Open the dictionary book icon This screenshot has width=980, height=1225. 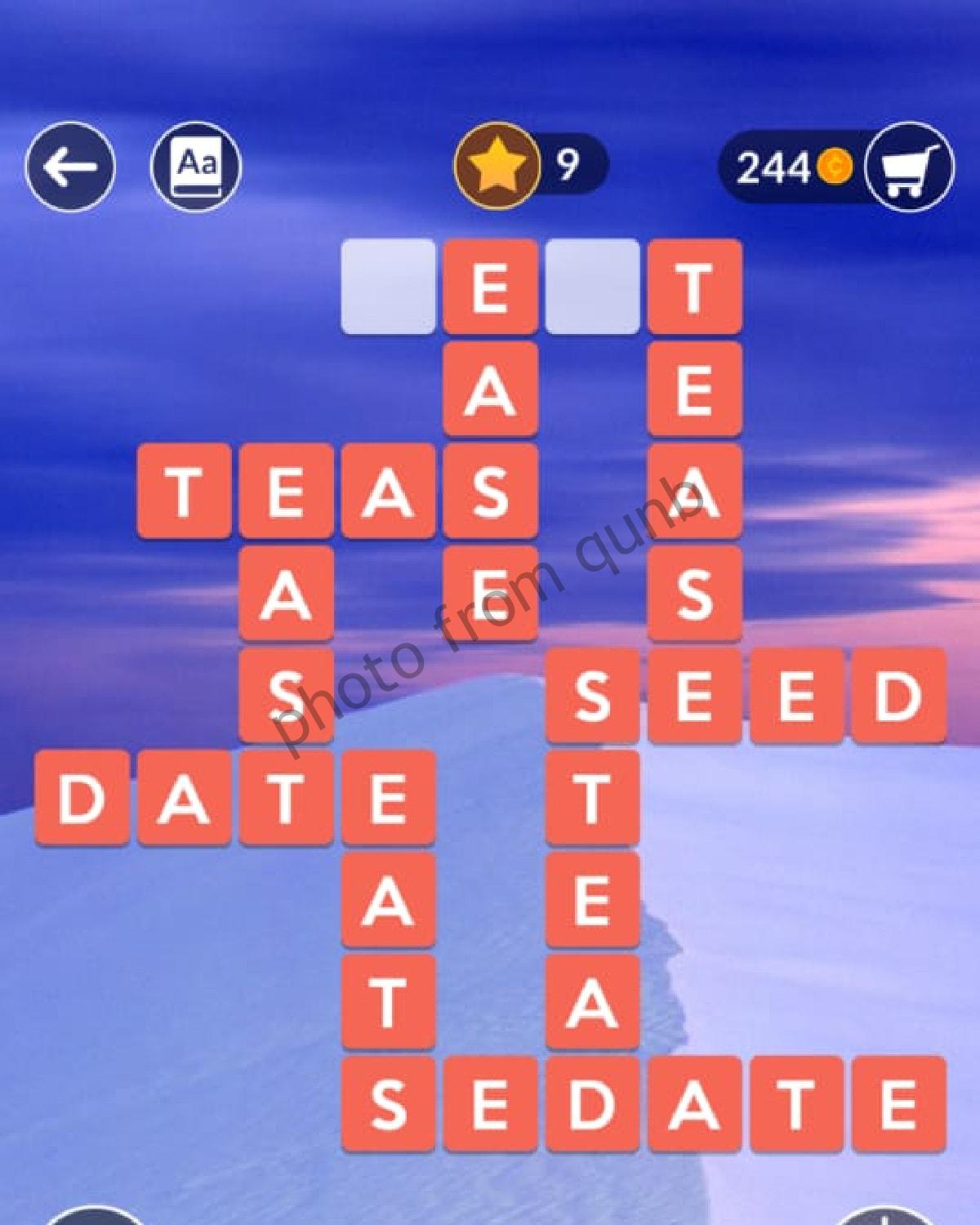coord(196,167)
